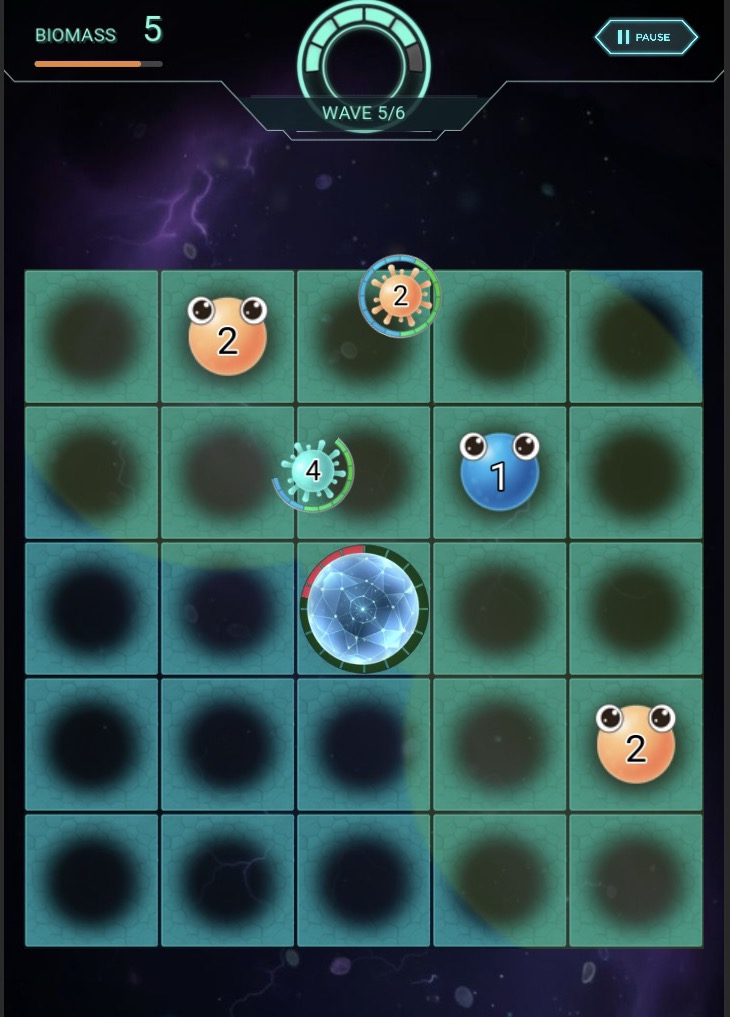Tap the teal virus numbered 4
This screenshot has height=1017, width=730.
coord(313,471)
